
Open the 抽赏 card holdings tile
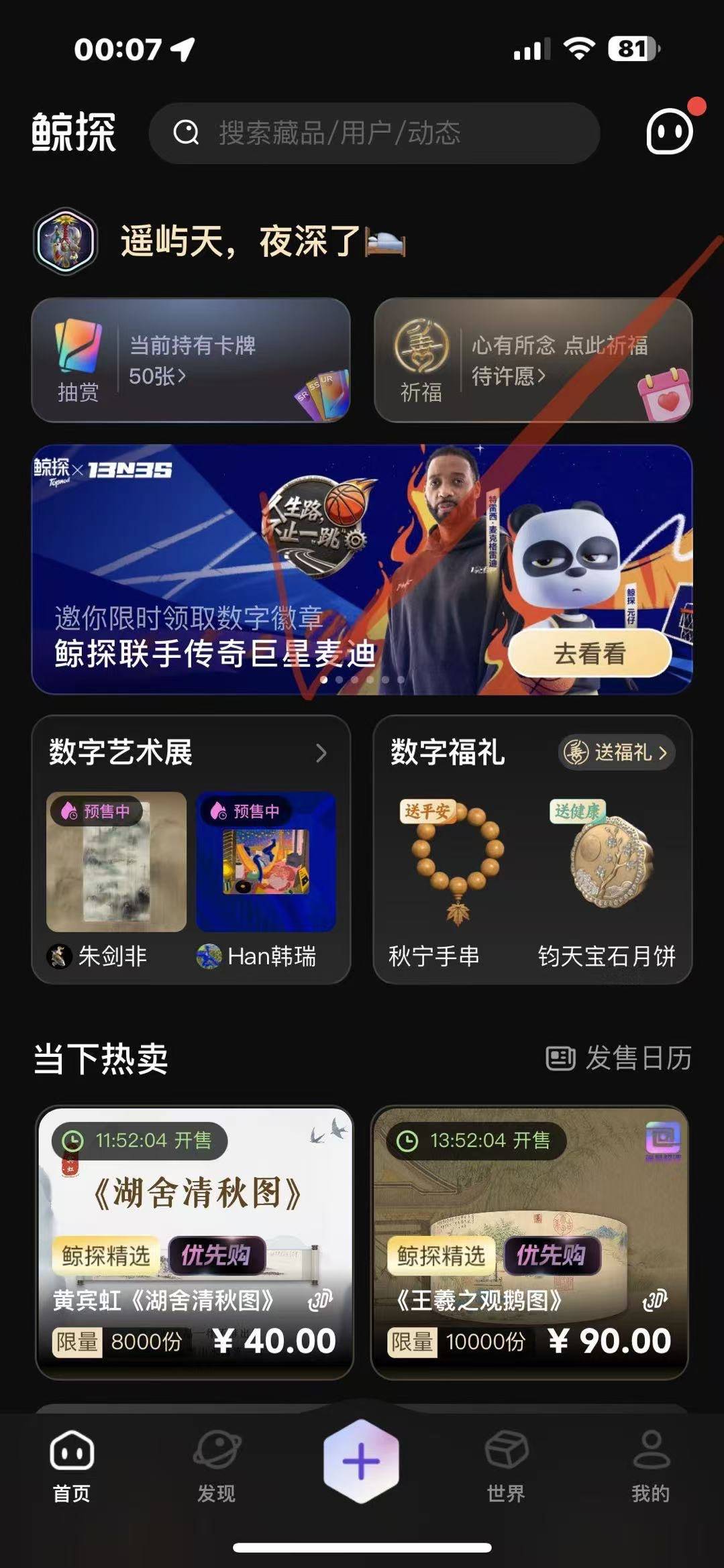coord(191,361)
